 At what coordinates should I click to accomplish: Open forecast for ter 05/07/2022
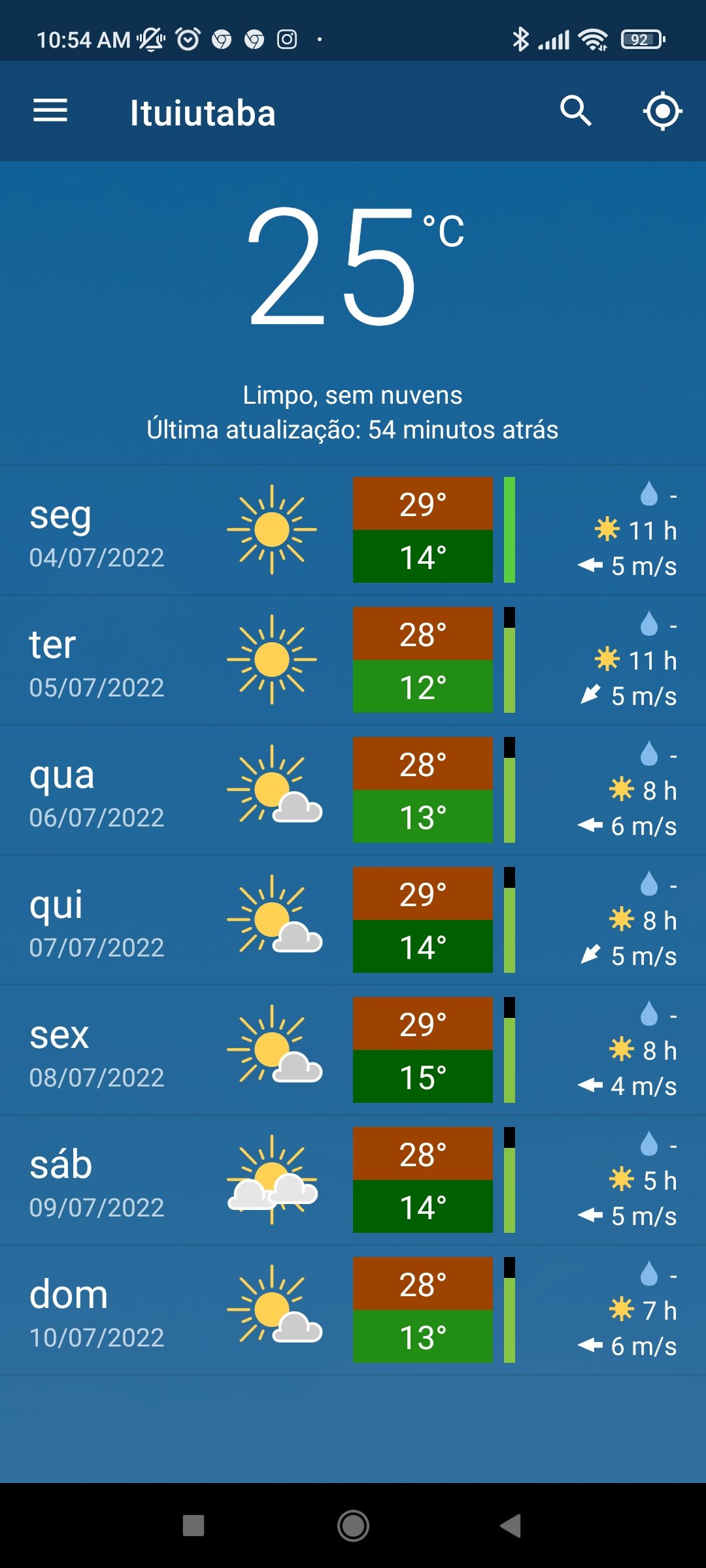pyautogui.click(x=353, y=660)
